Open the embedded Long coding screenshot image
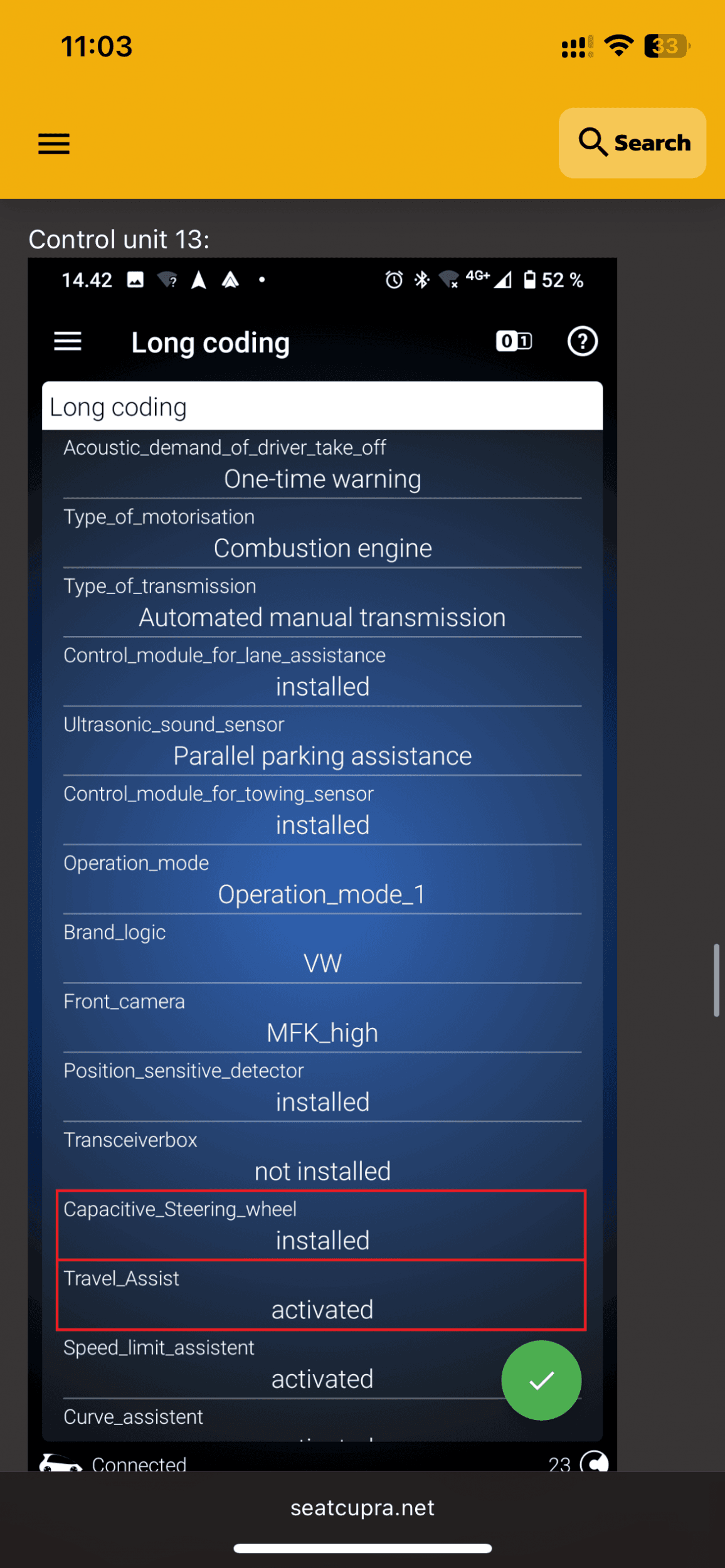The width and height of the screenshot is (725, 1568). point(322,864)
